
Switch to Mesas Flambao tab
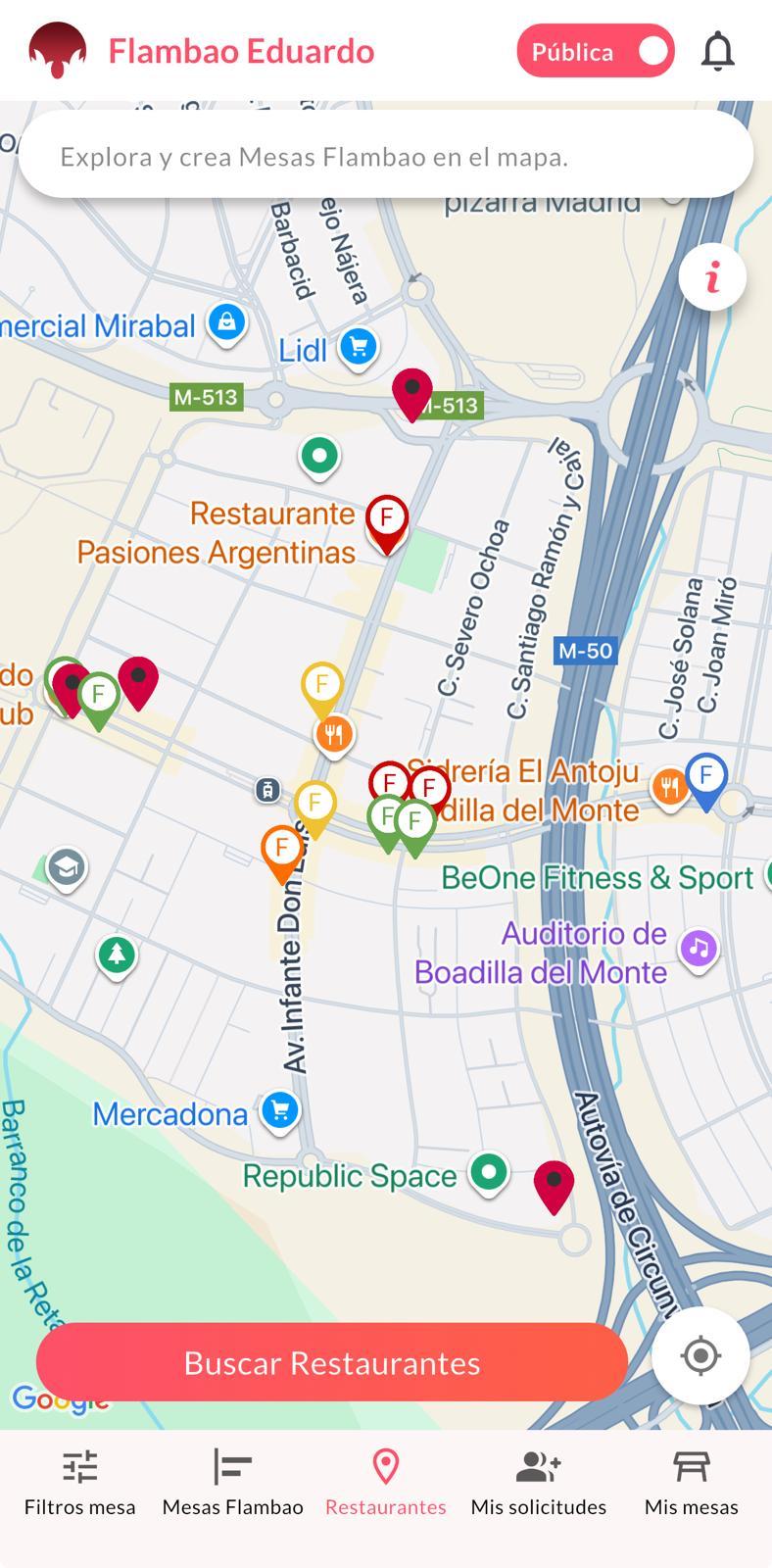pos(232,1483)
